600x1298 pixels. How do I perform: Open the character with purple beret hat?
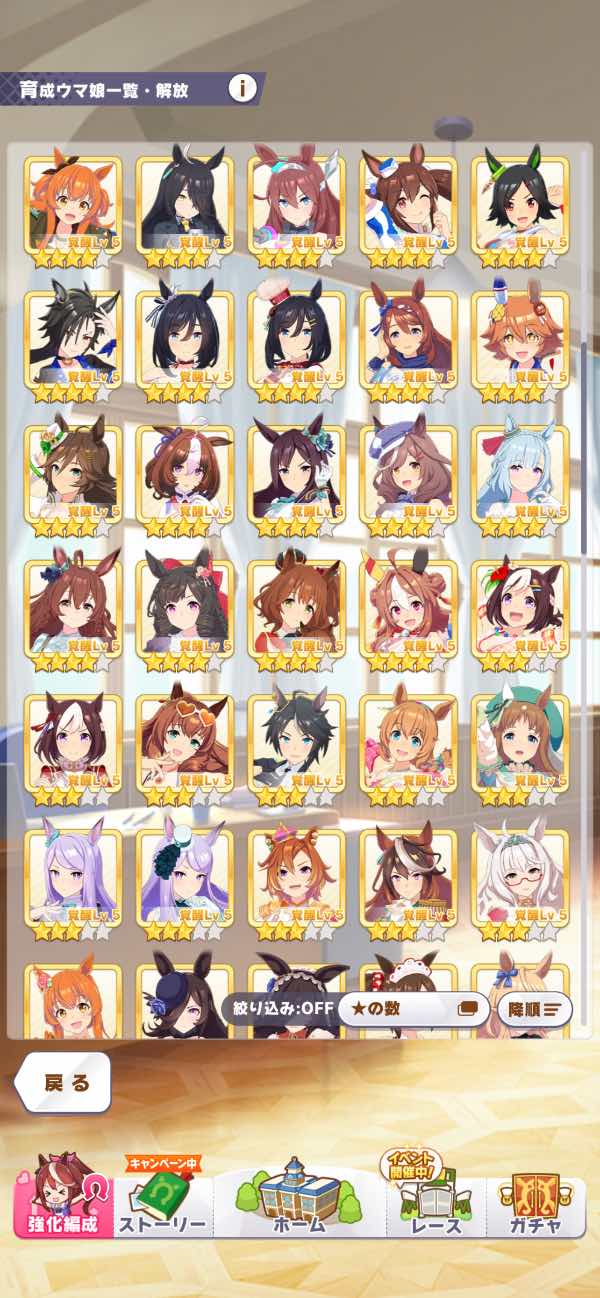408,475
